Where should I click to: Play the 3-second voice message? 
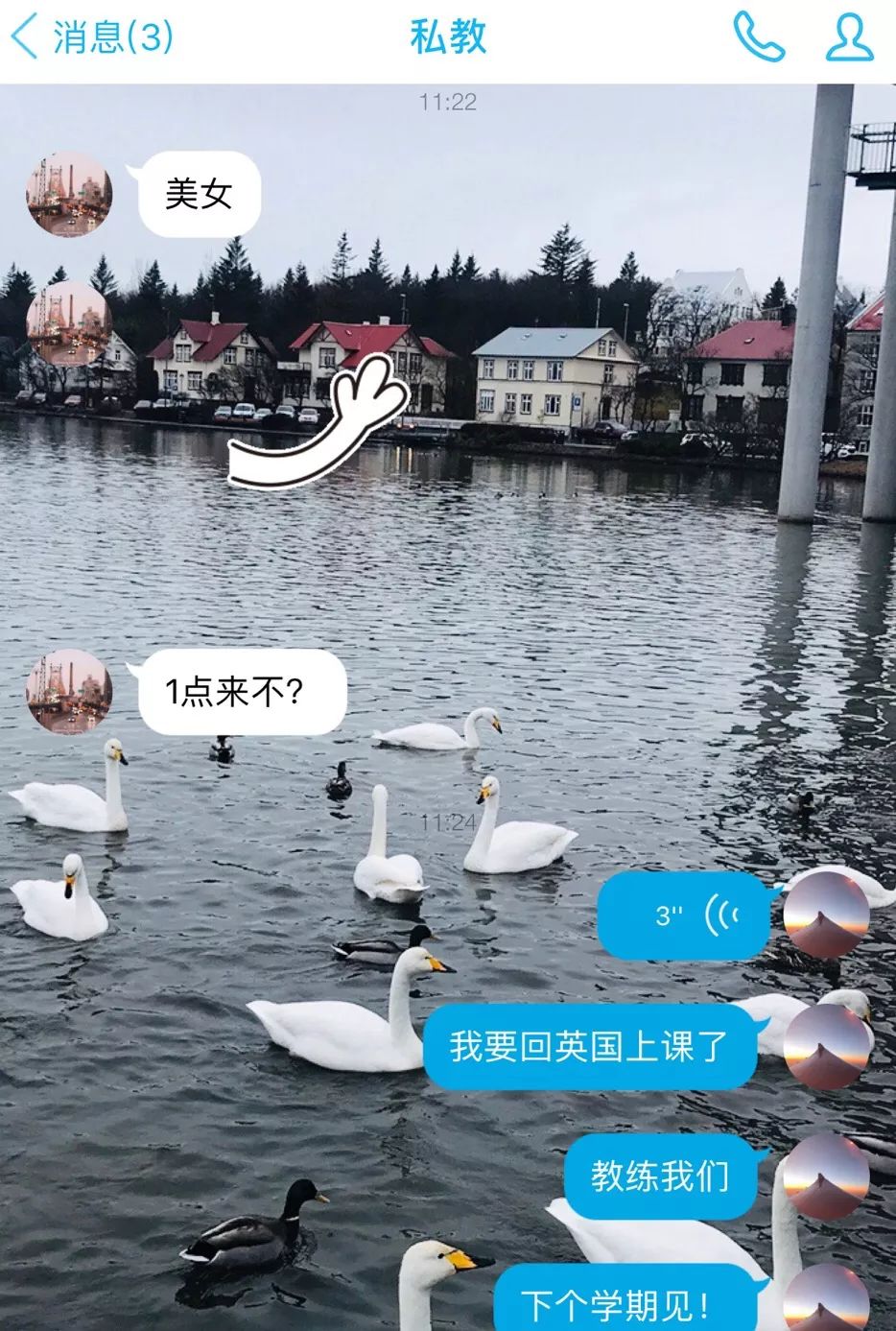coord(683,915)
